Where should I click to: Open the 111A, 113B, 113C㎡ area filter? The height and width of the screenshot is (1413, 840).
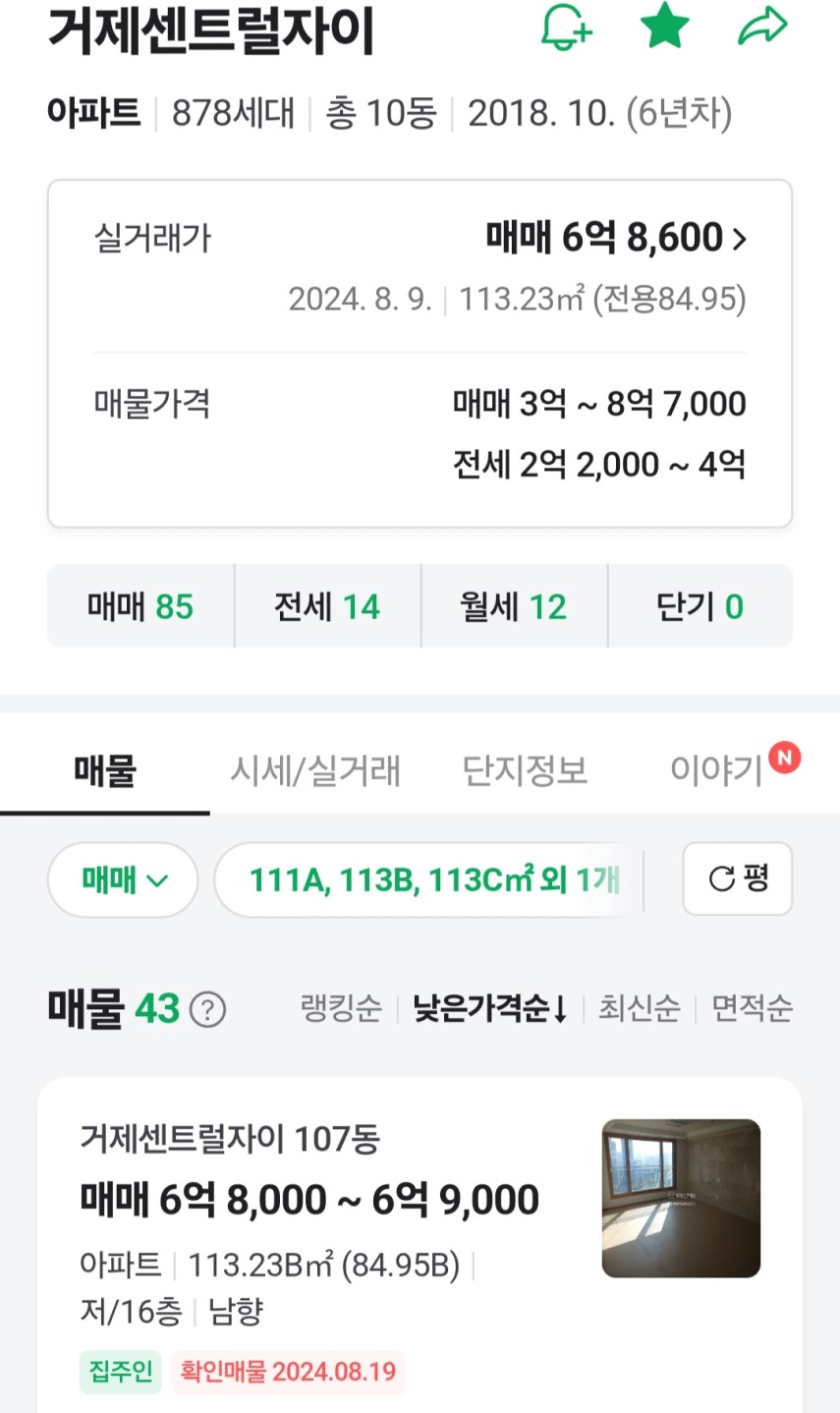click(428, 879)
